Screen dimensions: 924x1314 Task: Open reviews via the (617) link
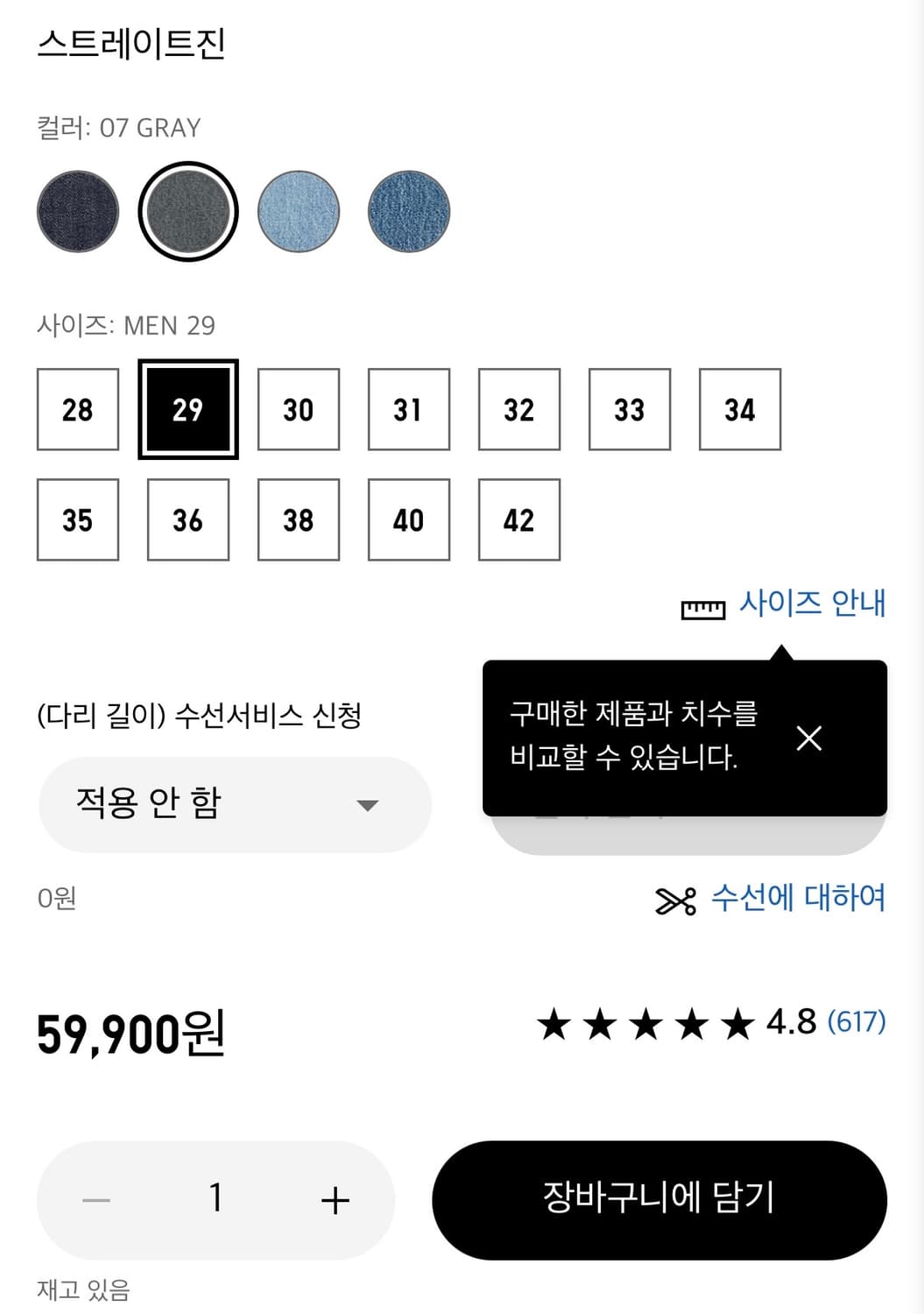tap(856, 1021)
